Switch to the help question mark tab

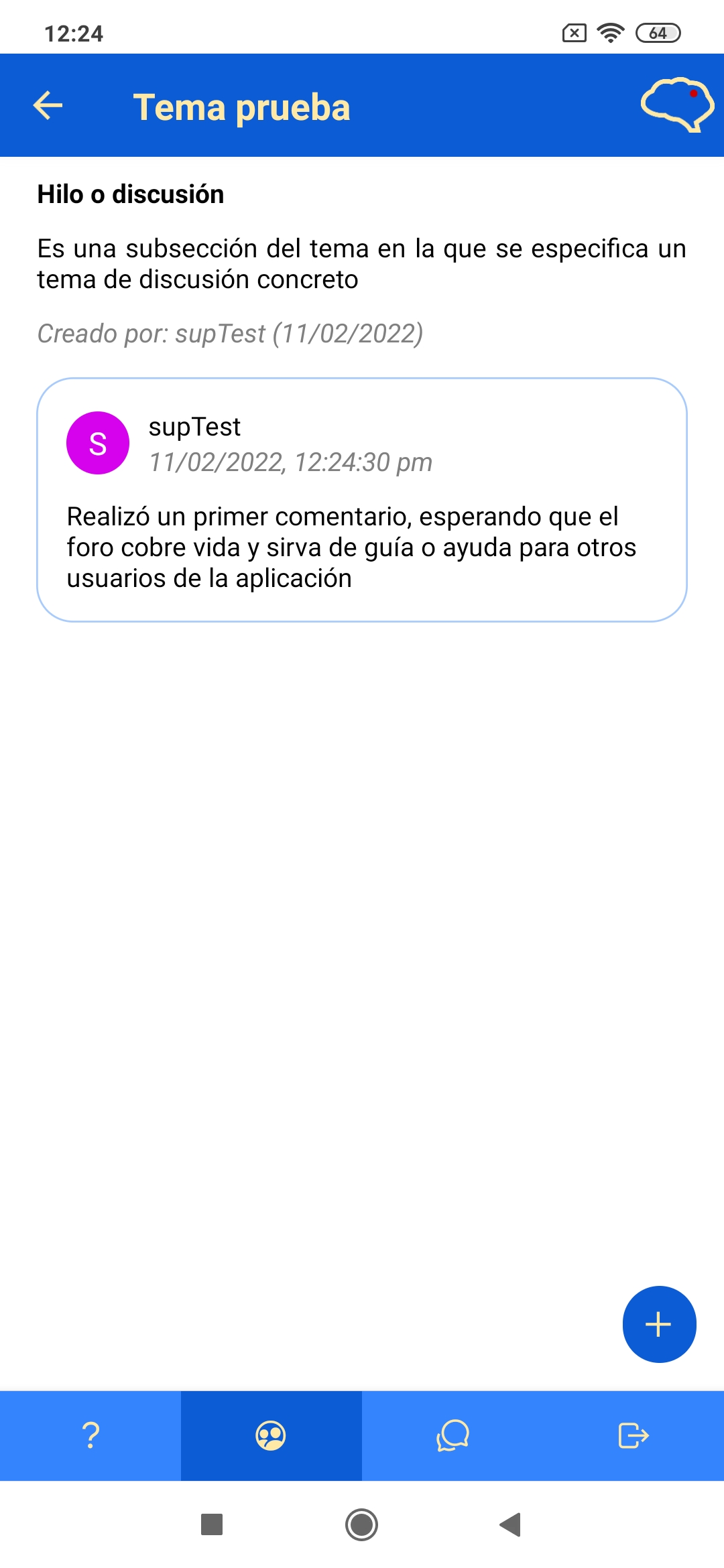90,1435
